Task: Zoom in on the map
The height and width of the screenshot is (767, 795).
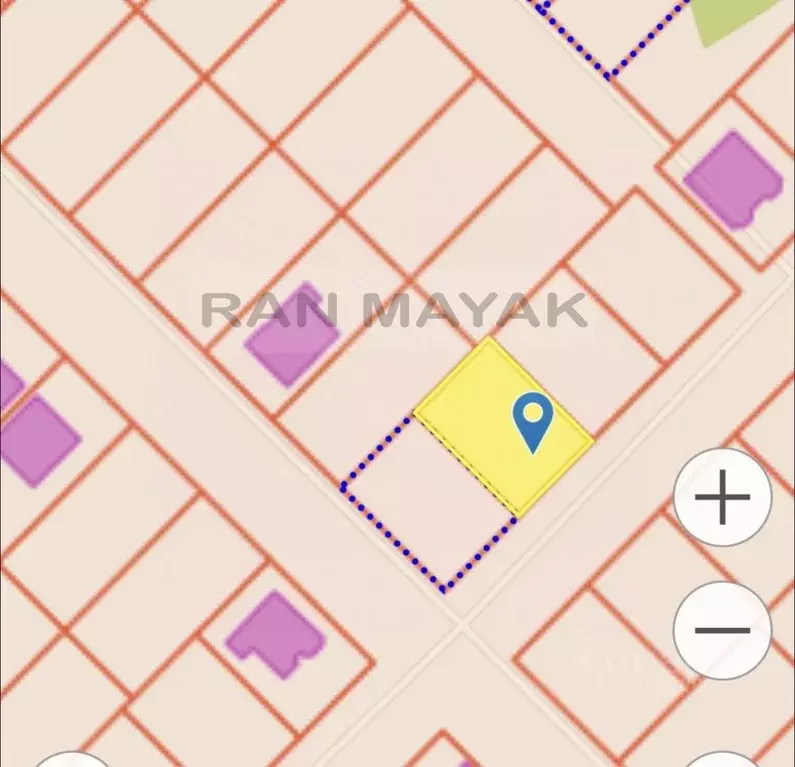Action: [722, 496]
